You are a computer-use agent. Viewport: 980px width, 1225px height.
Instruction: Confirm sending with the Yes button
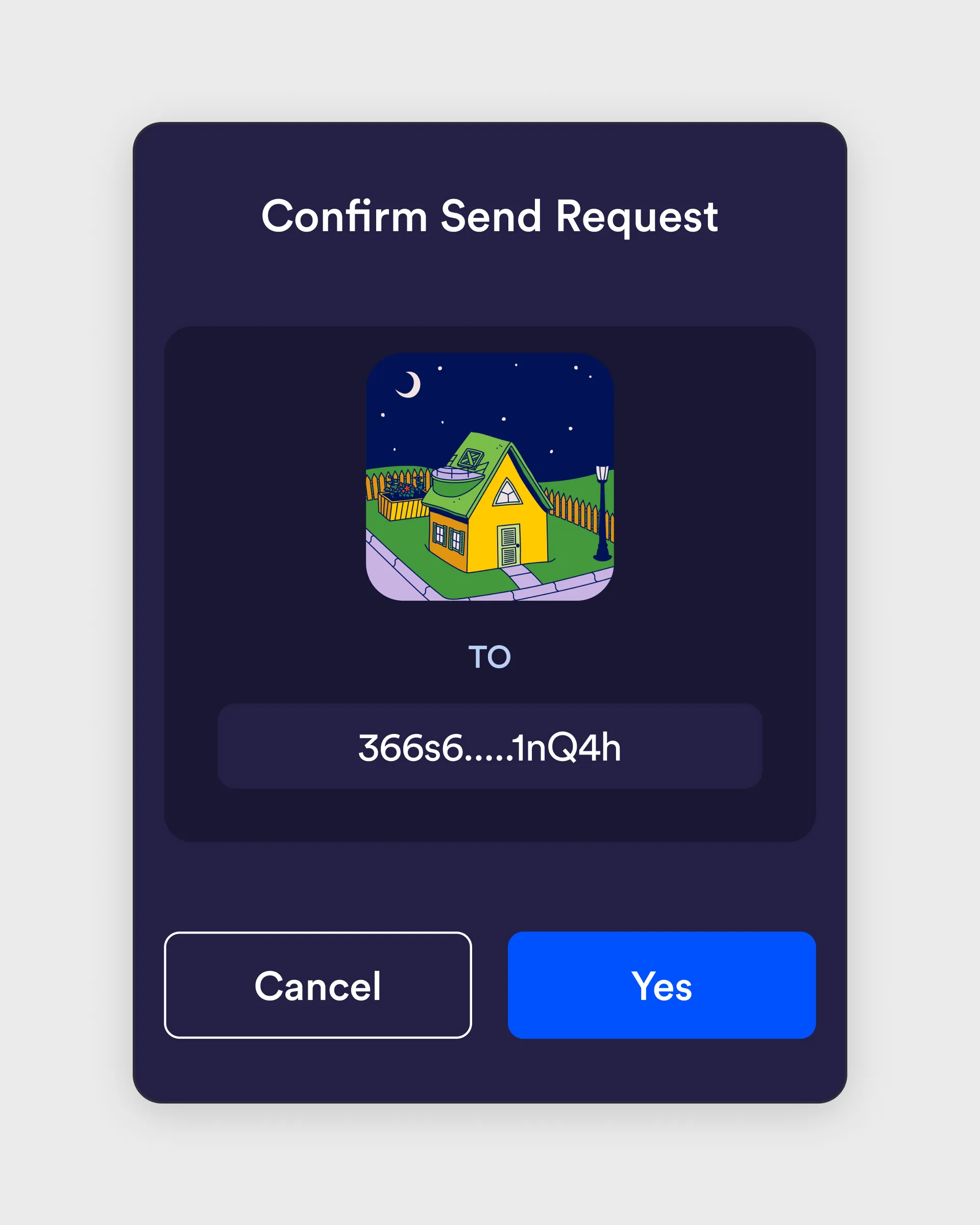(x=661, y=985)
